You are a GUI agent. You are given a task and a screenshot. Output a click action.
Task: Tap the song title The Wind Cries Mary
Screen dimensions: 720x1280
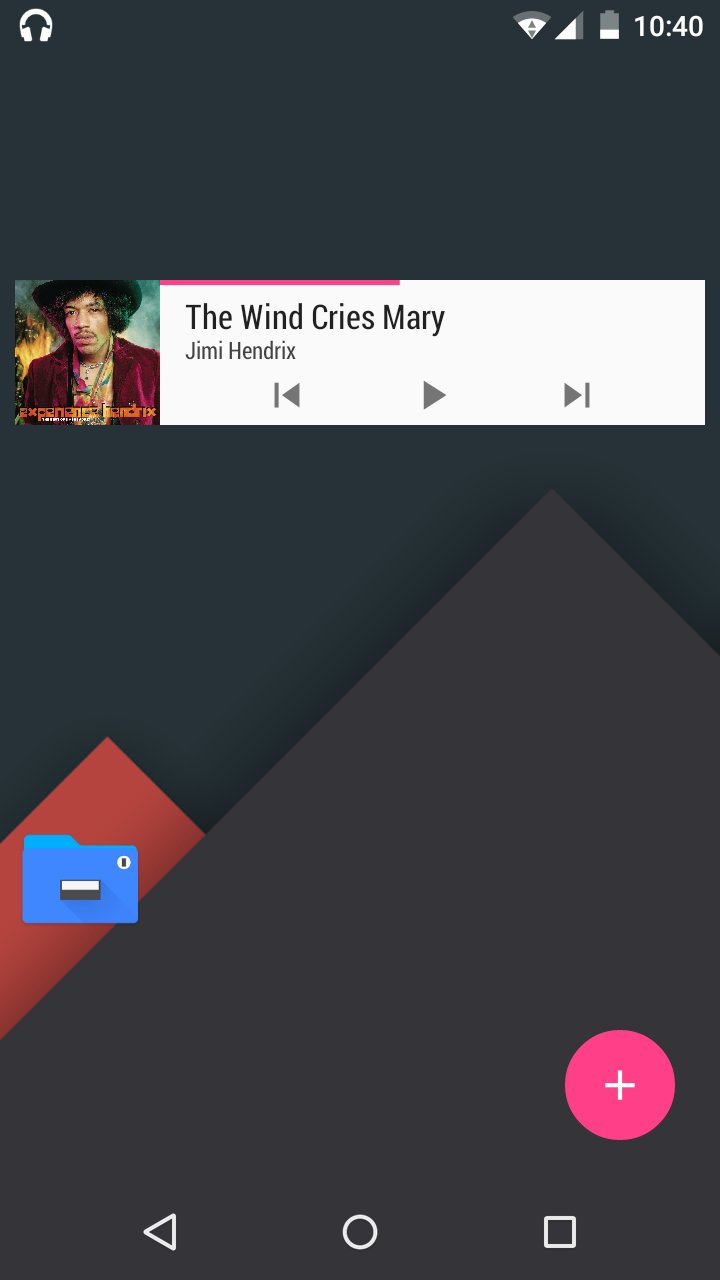(316, 317)
